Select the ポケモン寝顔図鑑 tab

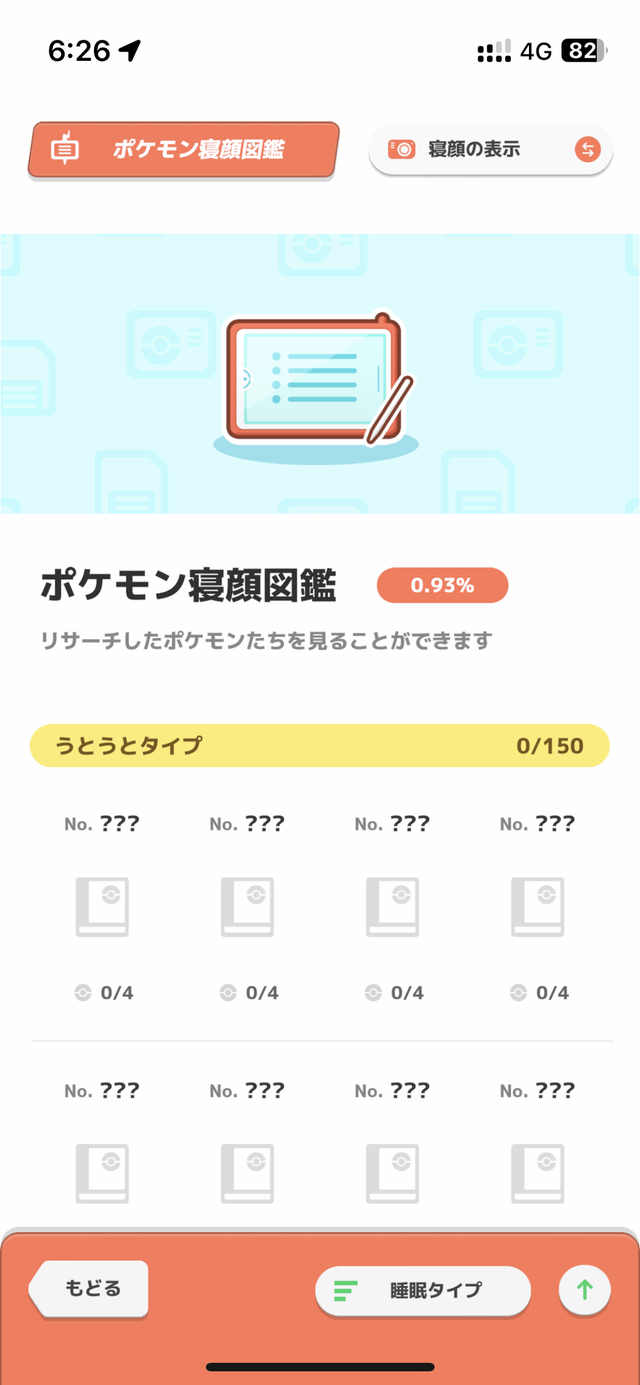[184, 150]
